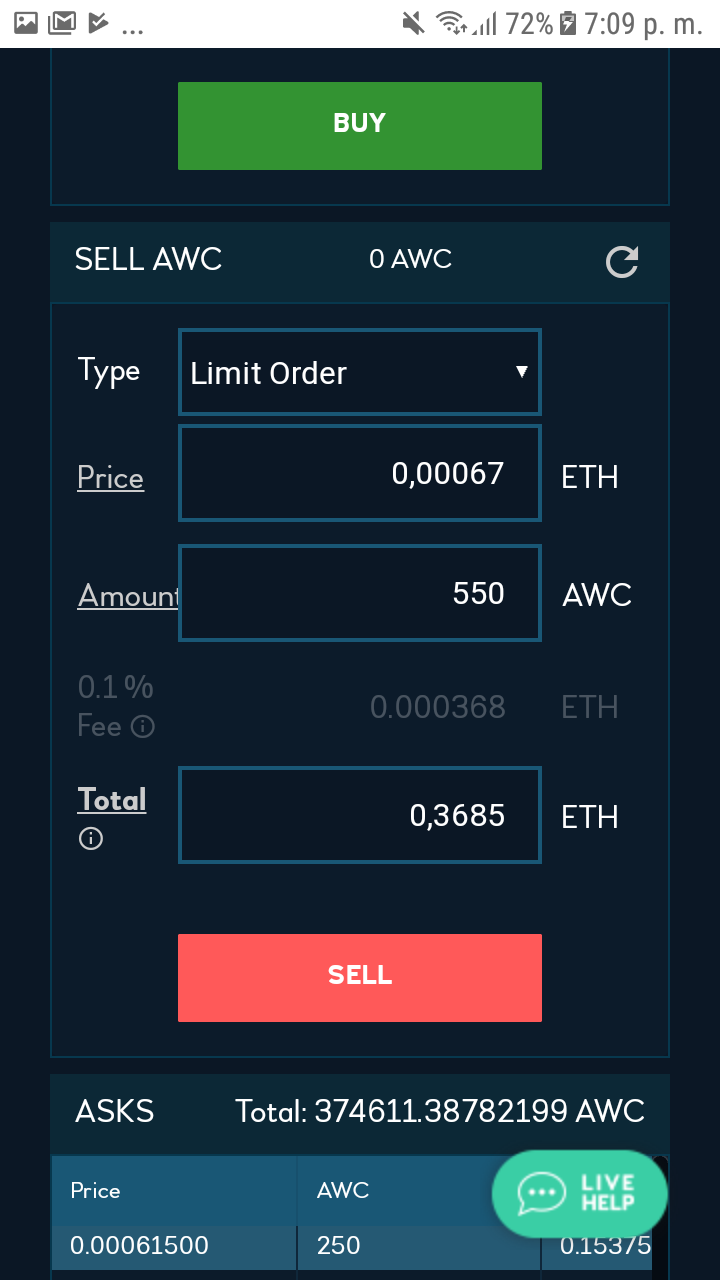
Task: Tap the green BUY button
Action: pyautogui.click(x=360, y=125)
